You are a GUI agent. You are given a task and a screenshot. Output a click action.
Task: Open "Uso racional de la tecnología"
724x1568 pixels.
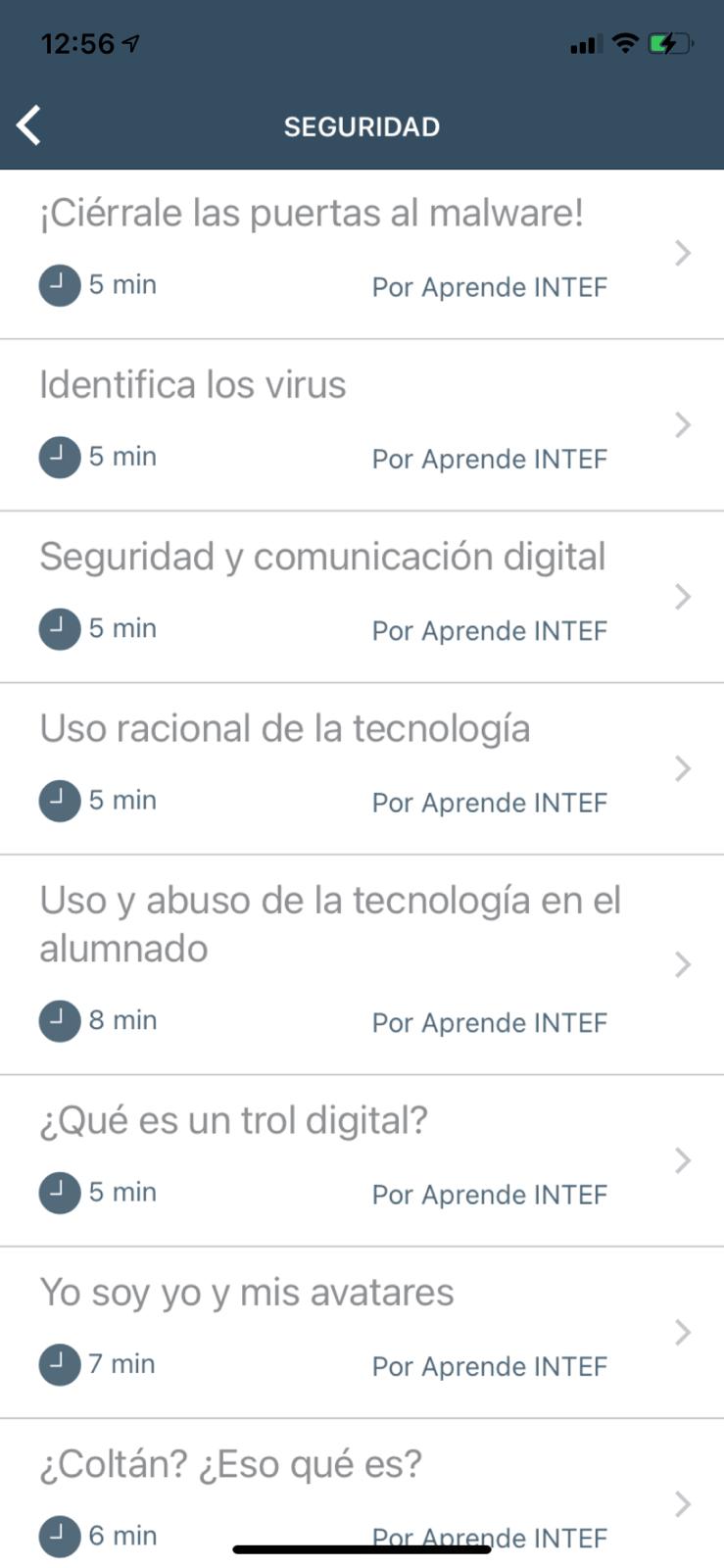click(362, 769)
